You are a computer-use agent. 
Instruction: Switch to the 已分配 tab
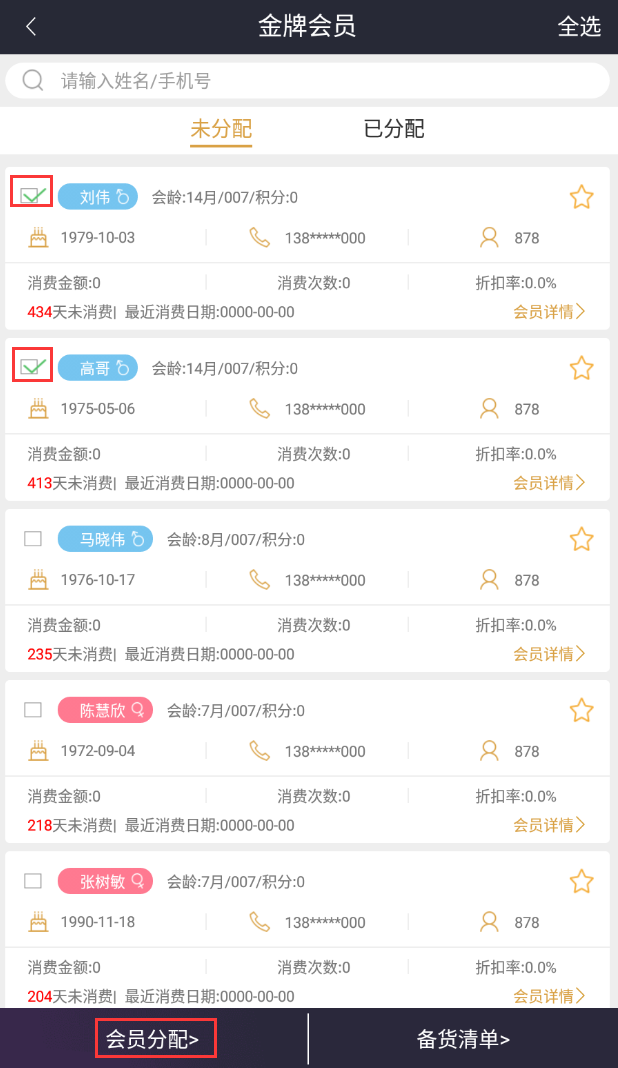tap(394, 129)
